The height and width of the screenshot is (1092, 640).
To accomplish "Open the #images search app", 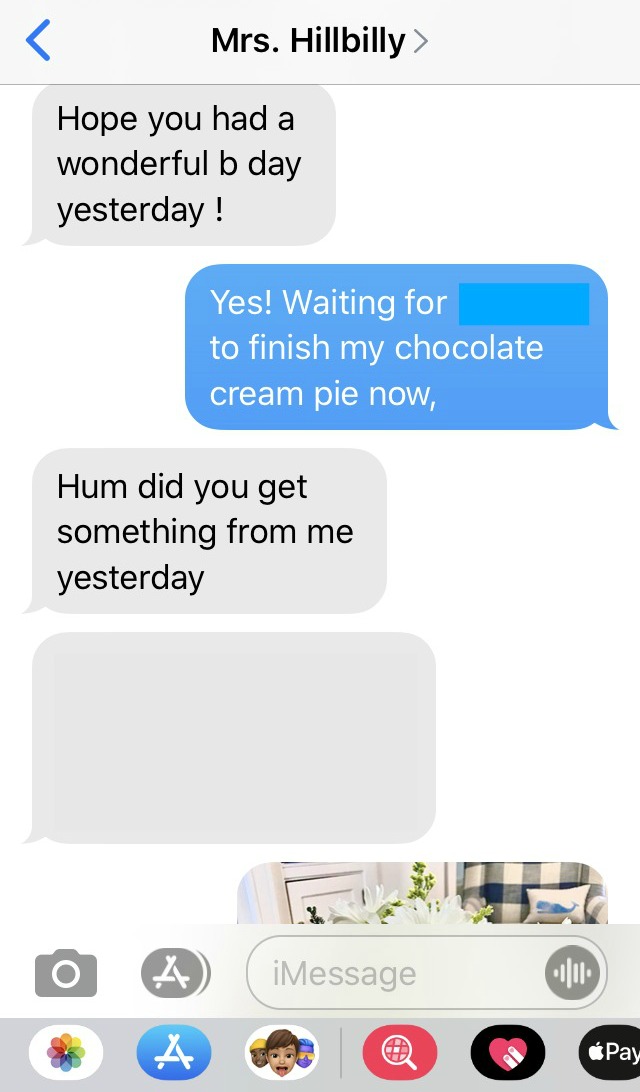I will [x=399, y=1053].
